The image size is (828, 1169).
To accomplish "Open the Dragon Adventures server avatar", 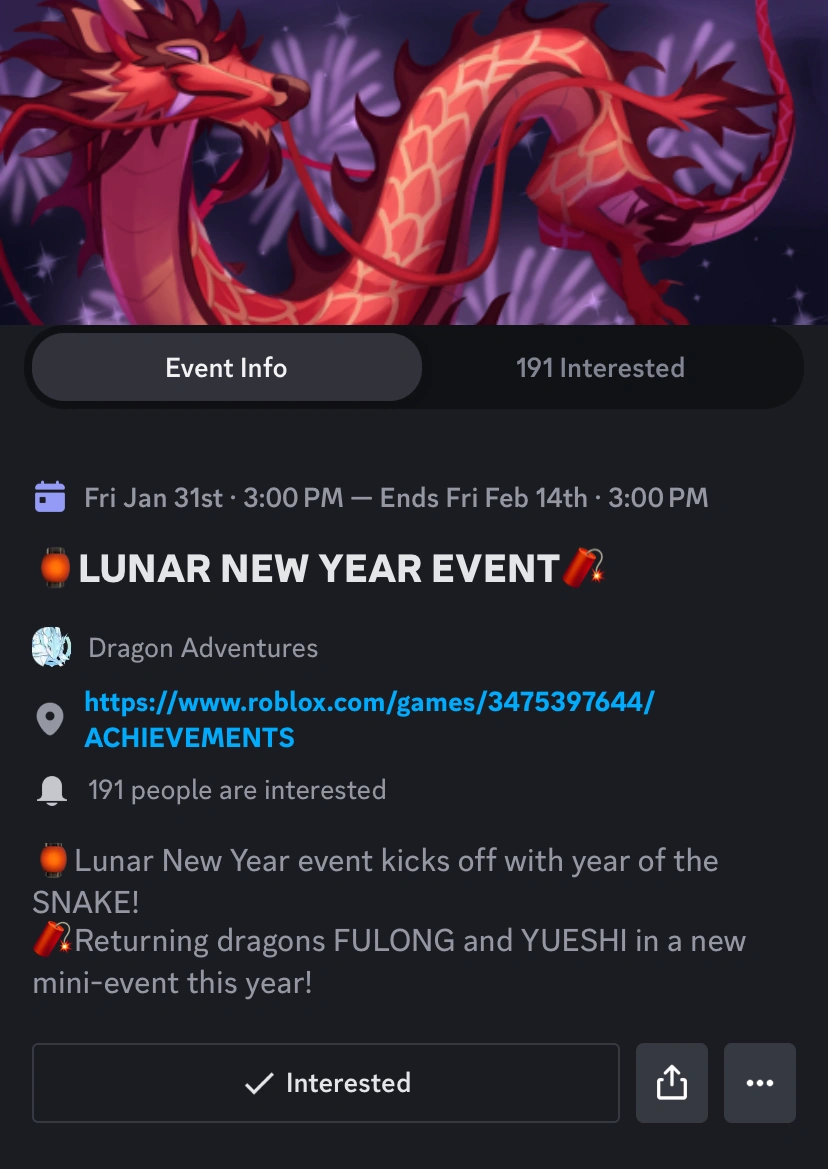I will [x=51, y=647].
